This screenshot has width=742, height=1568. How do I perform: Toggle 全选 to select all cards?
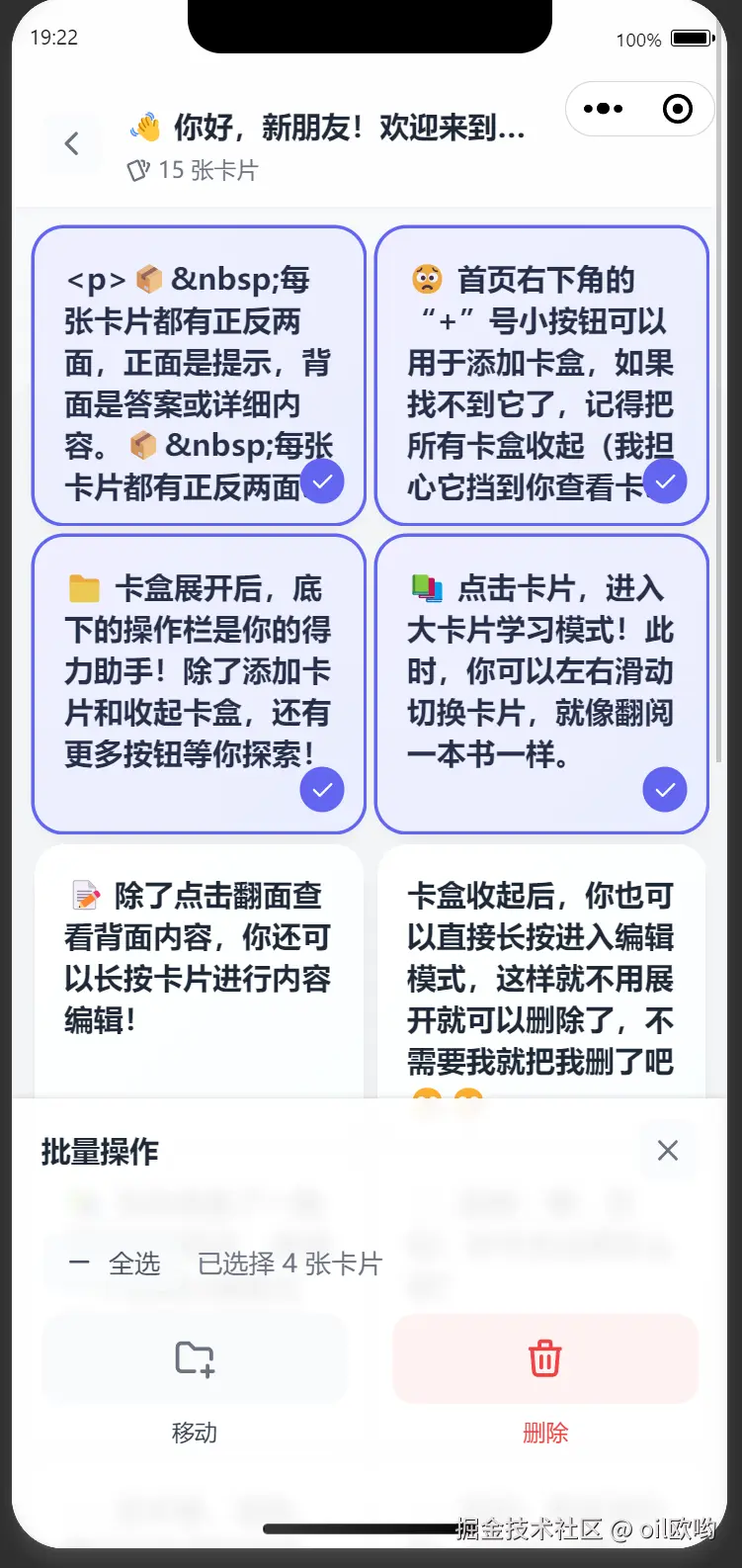[115, 1263]
